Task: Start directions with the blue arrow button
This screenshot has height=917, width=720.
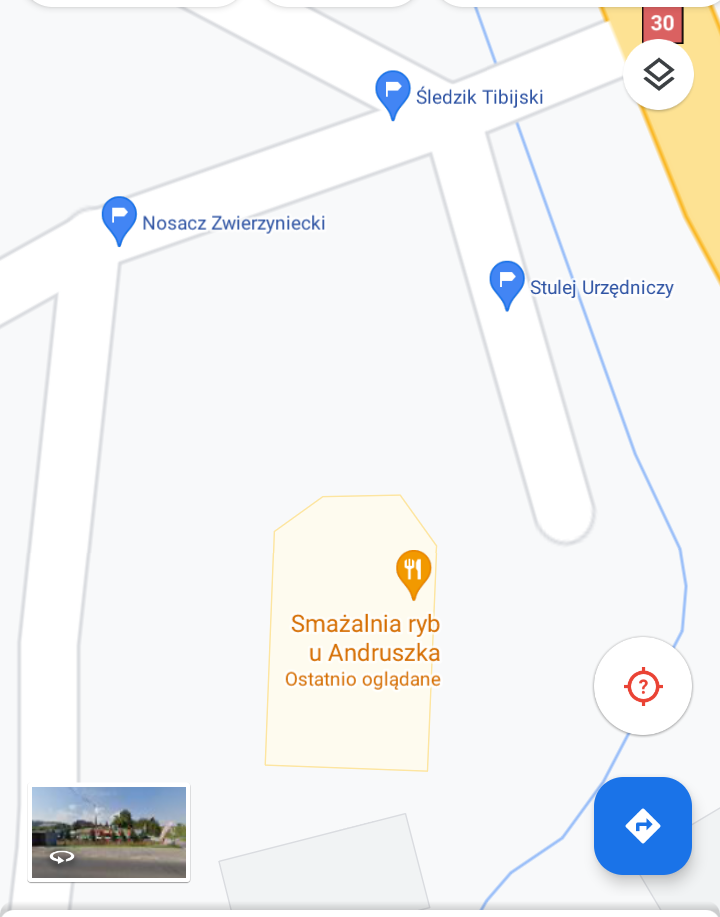Action: point(642,826)
